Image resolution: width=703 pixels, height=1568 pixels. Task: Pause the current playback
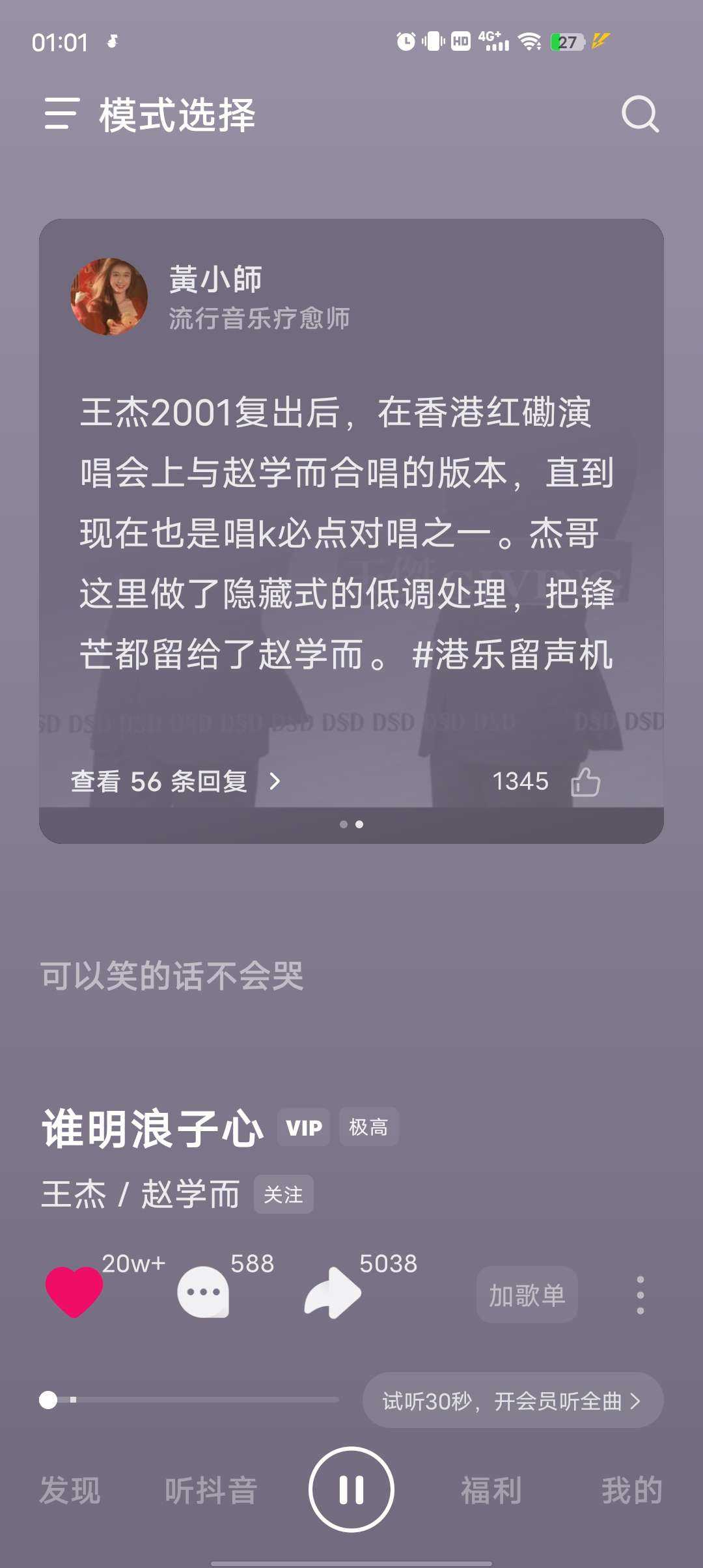pos(351,1489)
